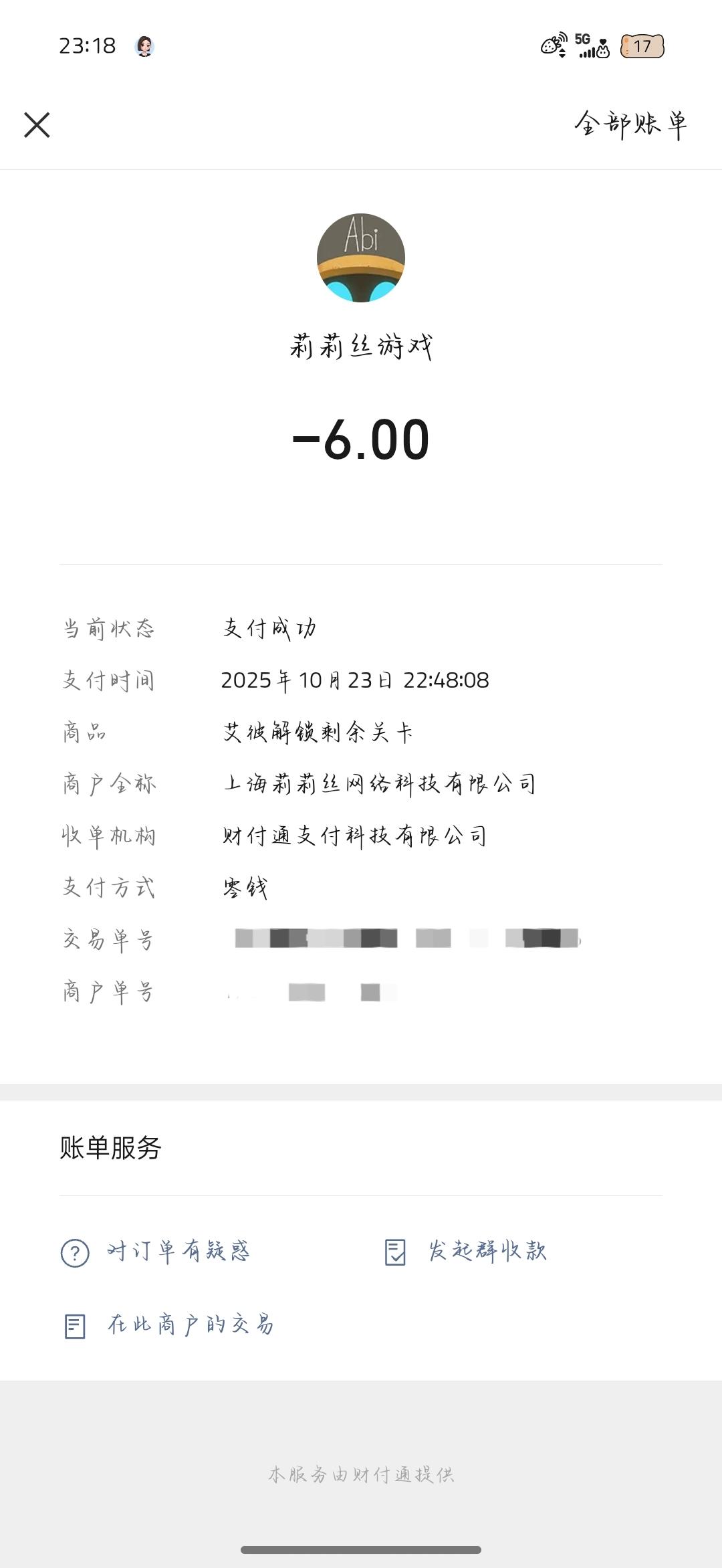
Task: Tap the 零钱 payment method entry
Action: click(x=243, y=888)
